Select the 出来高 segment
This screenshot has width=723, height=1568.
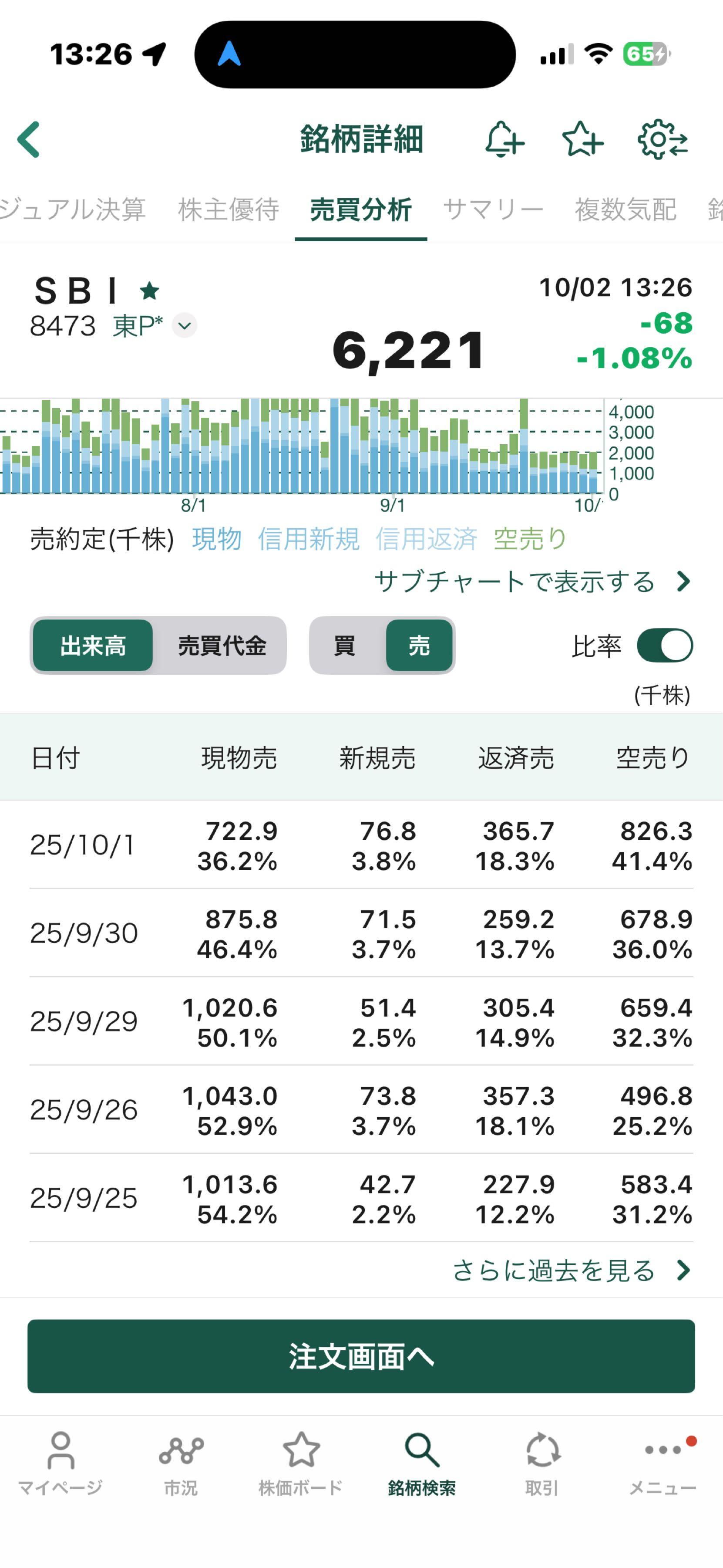point(93,645)
